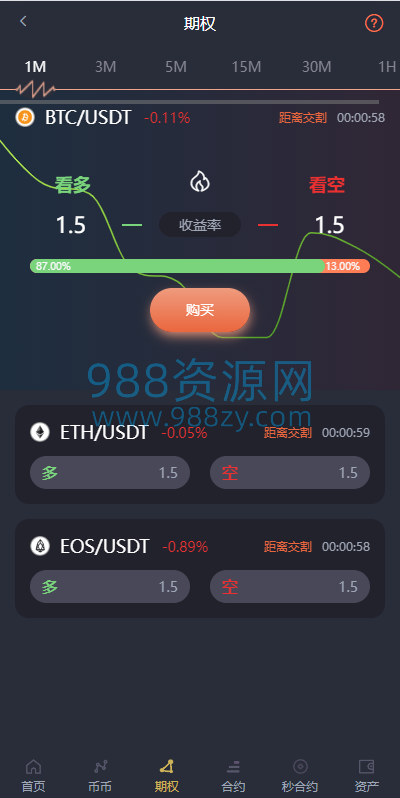Select the 3M time period tab
The image size is (400, 798).
[106, 67]
